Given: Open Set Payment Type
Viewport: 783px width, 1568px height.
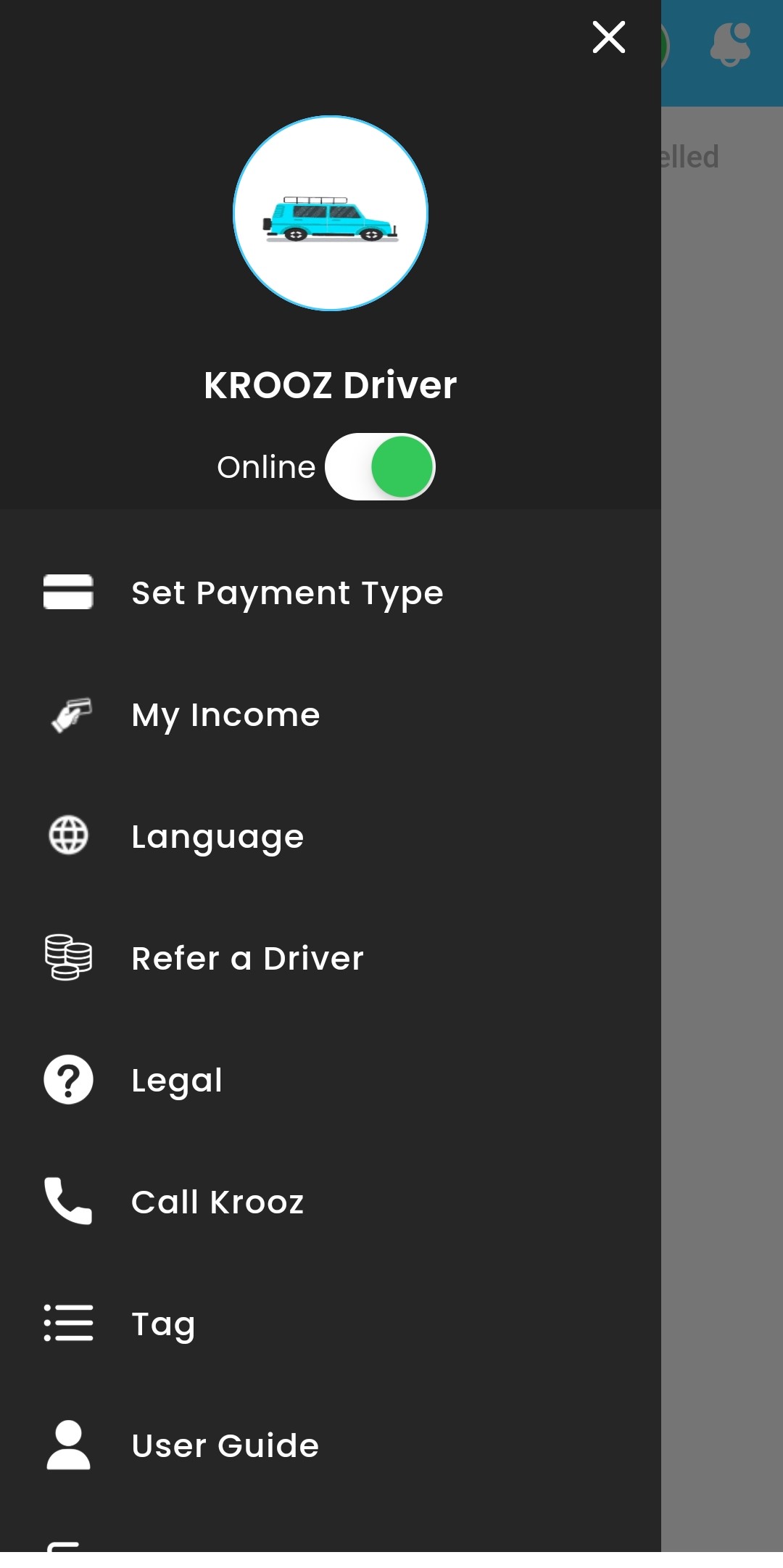Looking at the screenshot, I should [x=286, y=593].
